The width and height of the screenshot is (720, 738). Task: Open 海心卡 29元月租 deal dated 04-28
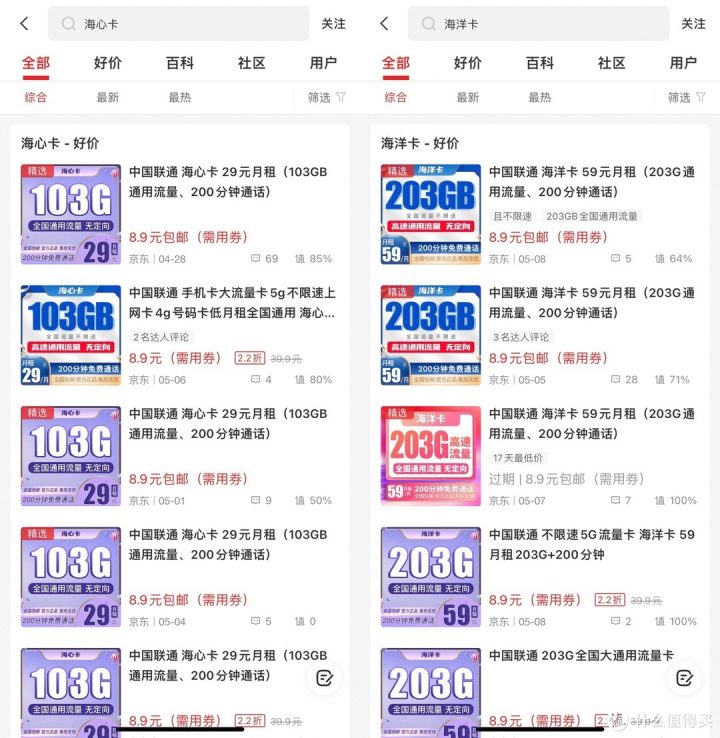(x=232, y=182)
